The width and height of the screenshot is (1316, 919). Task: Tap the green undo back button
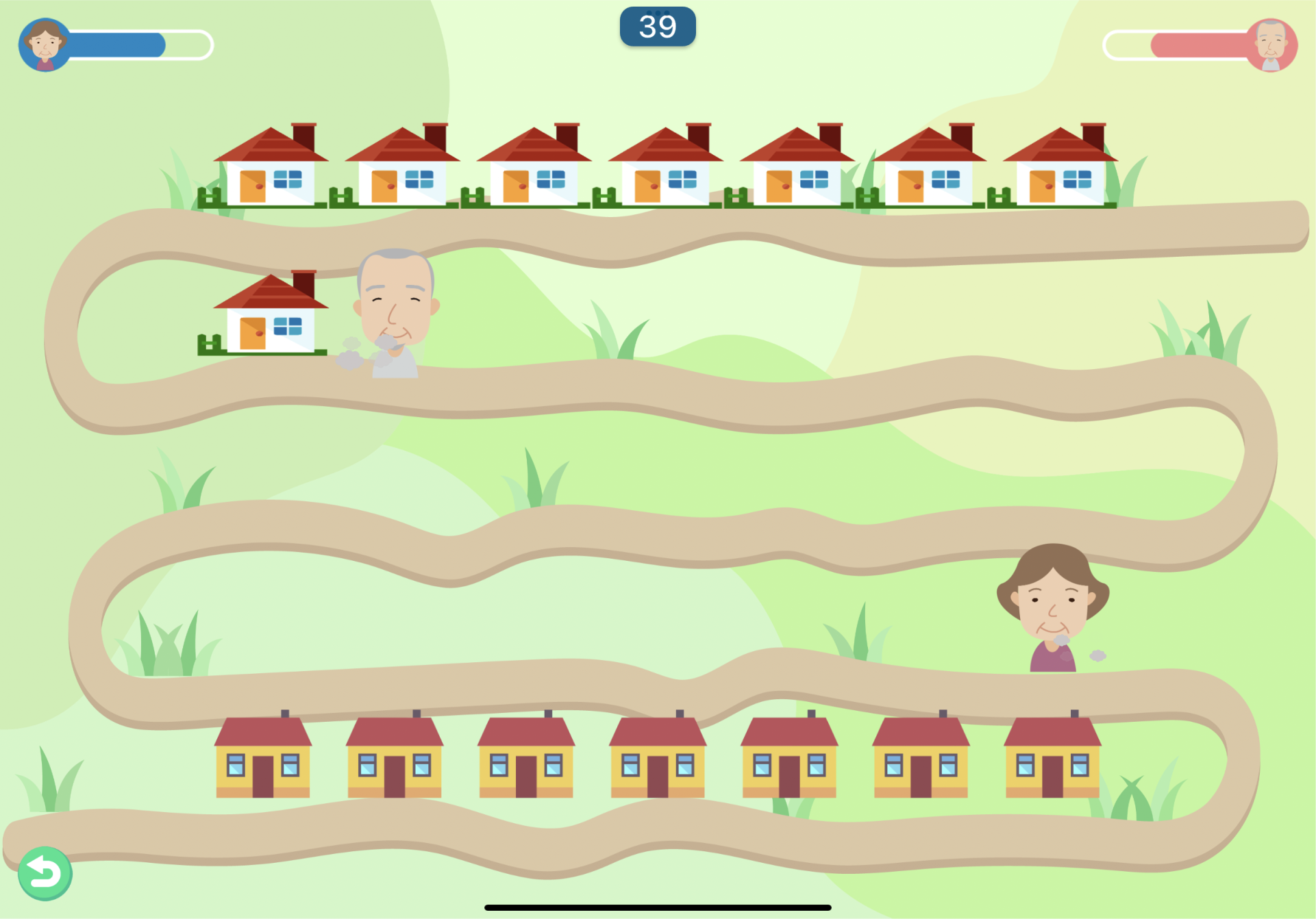pyautogui.click(x=45, y=873)
